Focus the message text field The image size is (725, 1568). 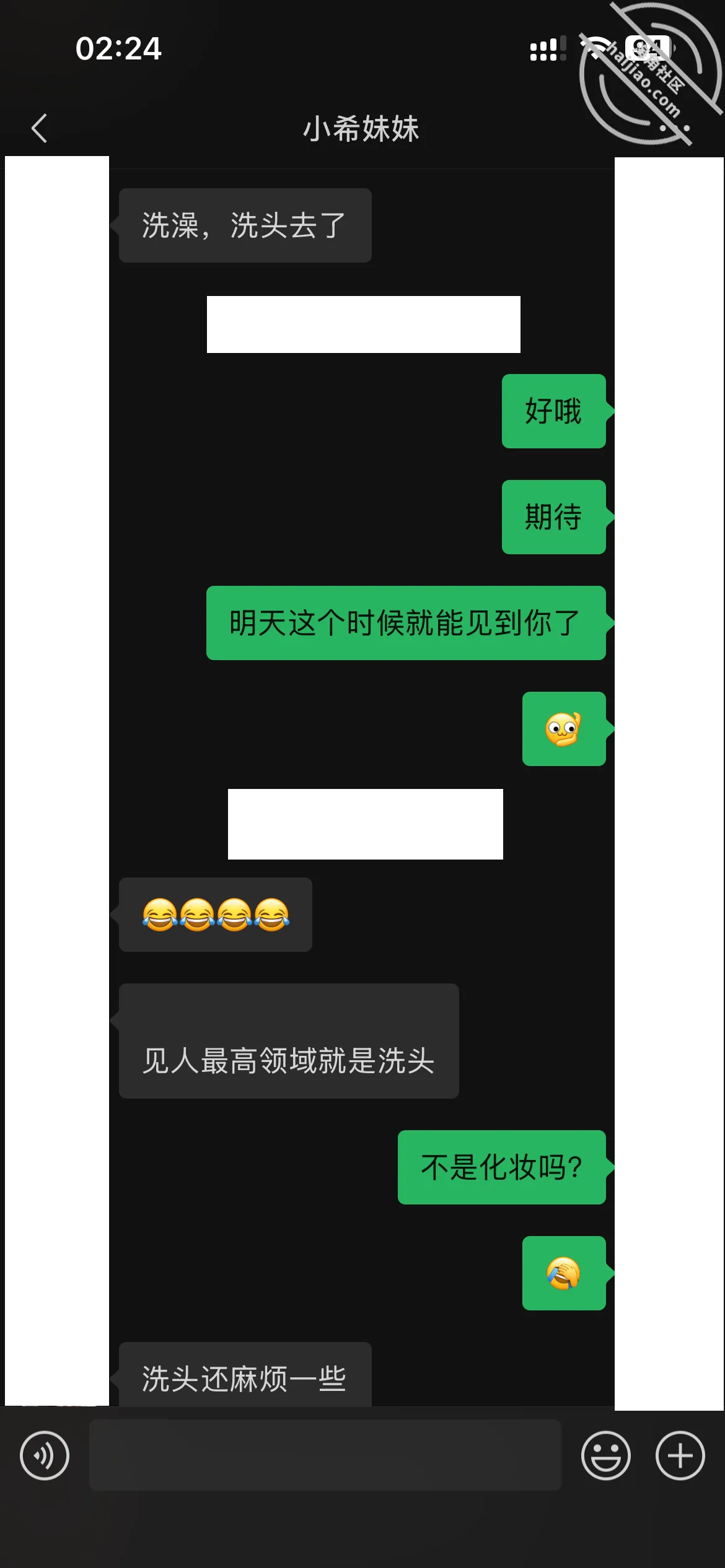325,1455
